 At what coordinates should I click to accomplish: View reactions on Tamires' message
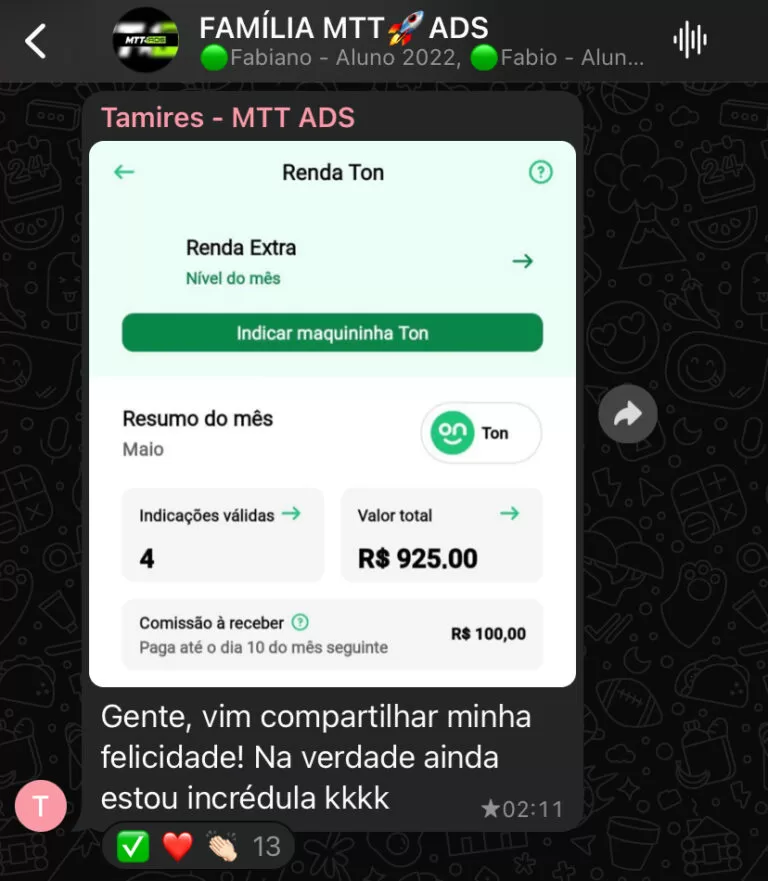pos(197,846)
